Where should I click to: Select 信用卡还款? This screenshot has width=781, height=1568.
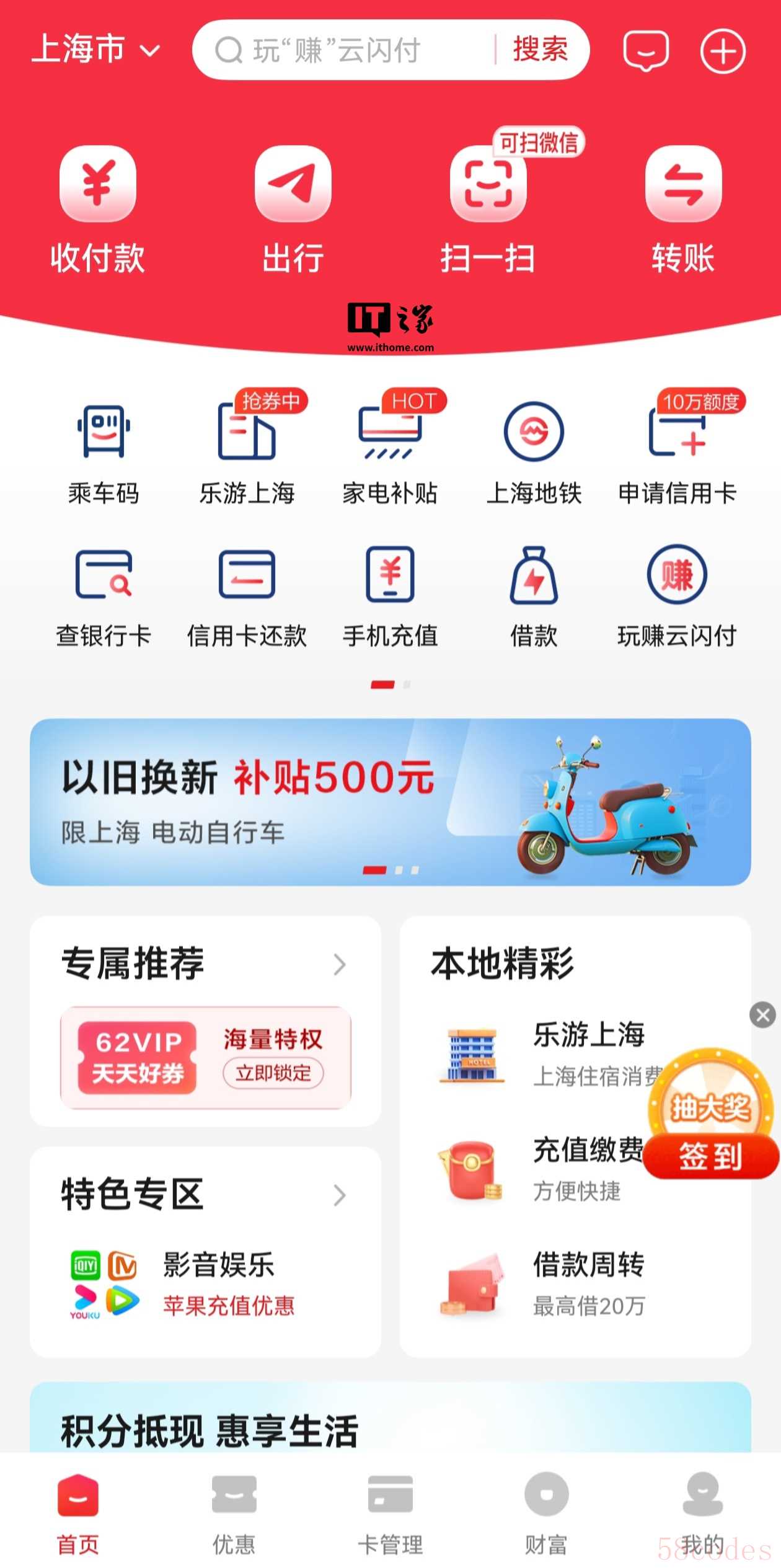pyautogui.click(x=247, y=595)
